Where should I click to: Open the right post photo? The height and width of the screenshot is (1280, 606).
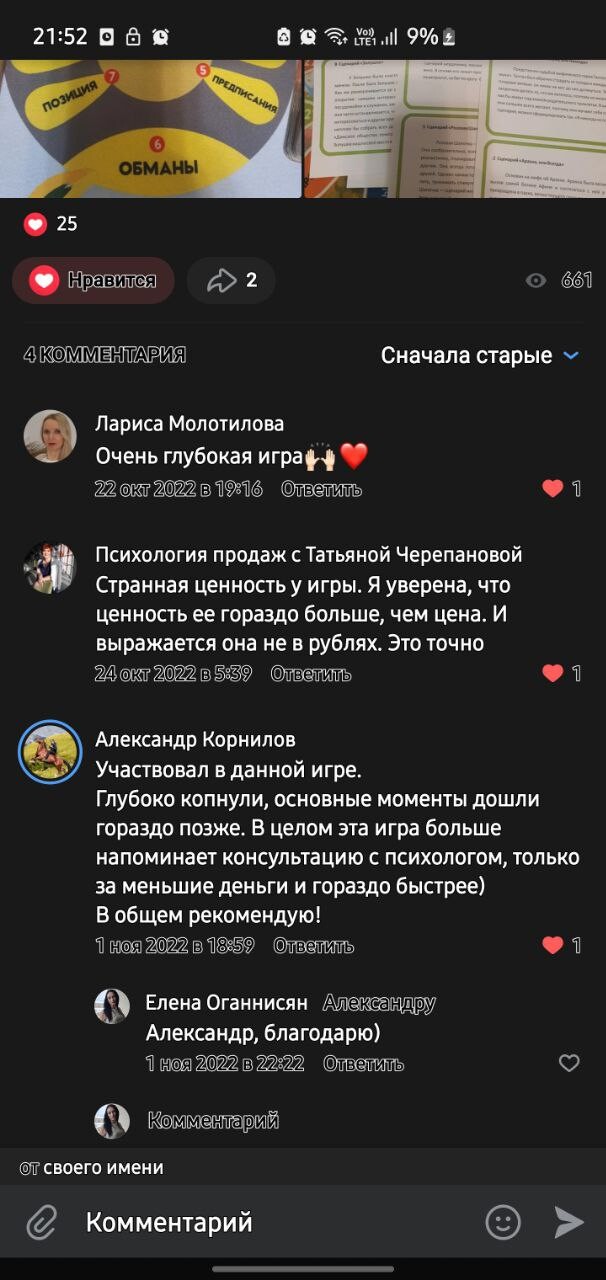point(455,128)
